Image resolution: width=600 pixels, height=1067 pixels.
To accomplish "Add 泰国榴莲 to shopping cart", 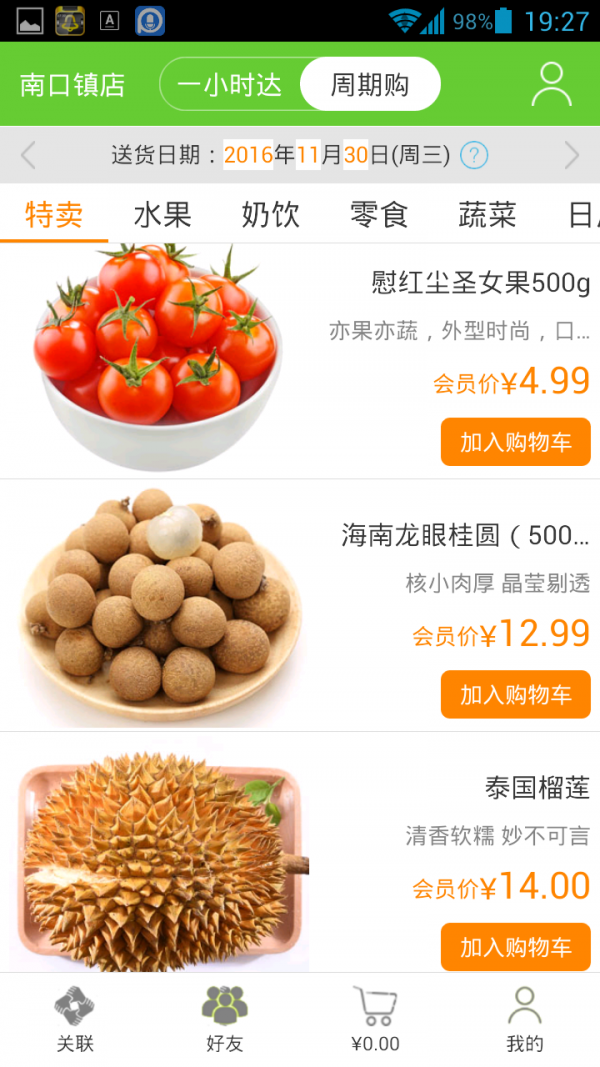I will [515, 946].
